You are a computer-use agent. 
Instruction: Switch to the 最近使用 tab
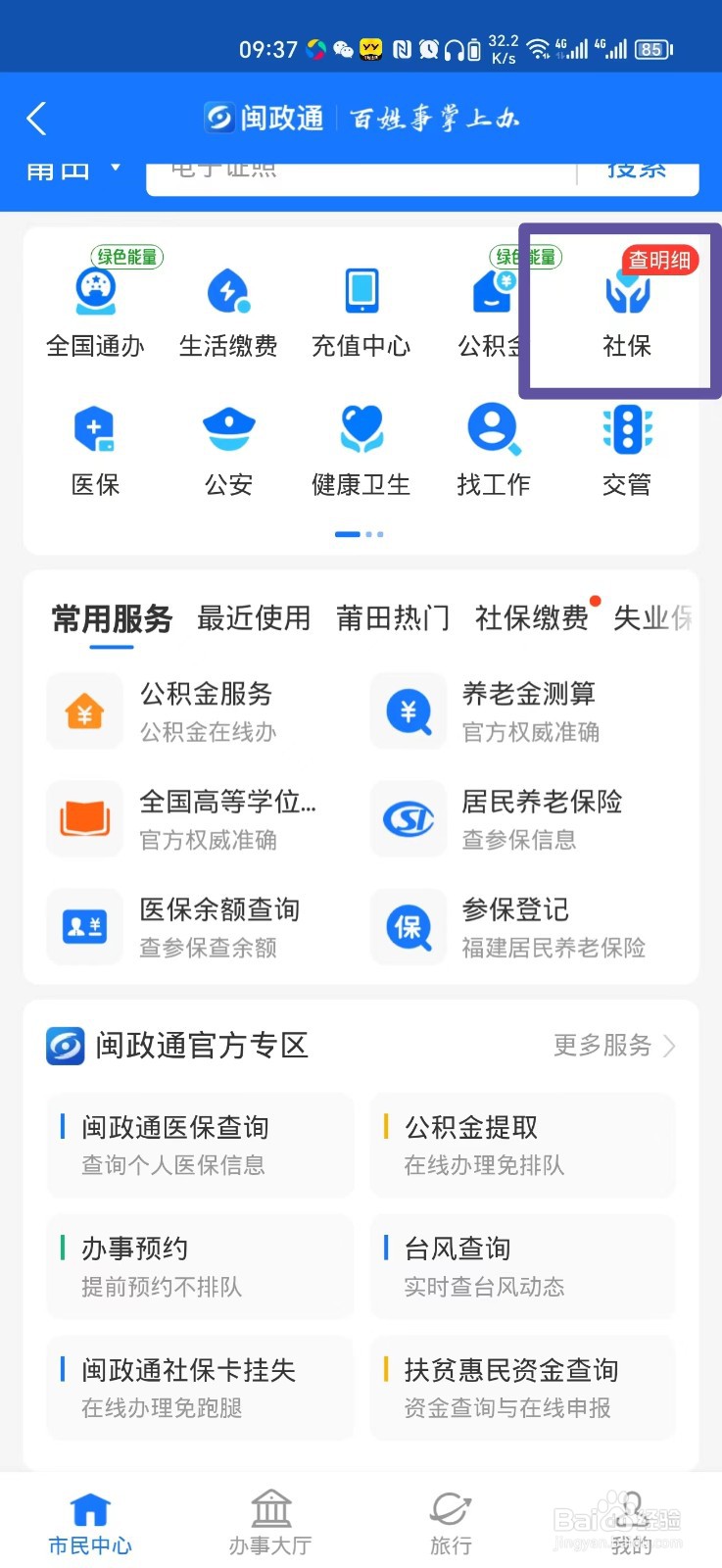254,617
